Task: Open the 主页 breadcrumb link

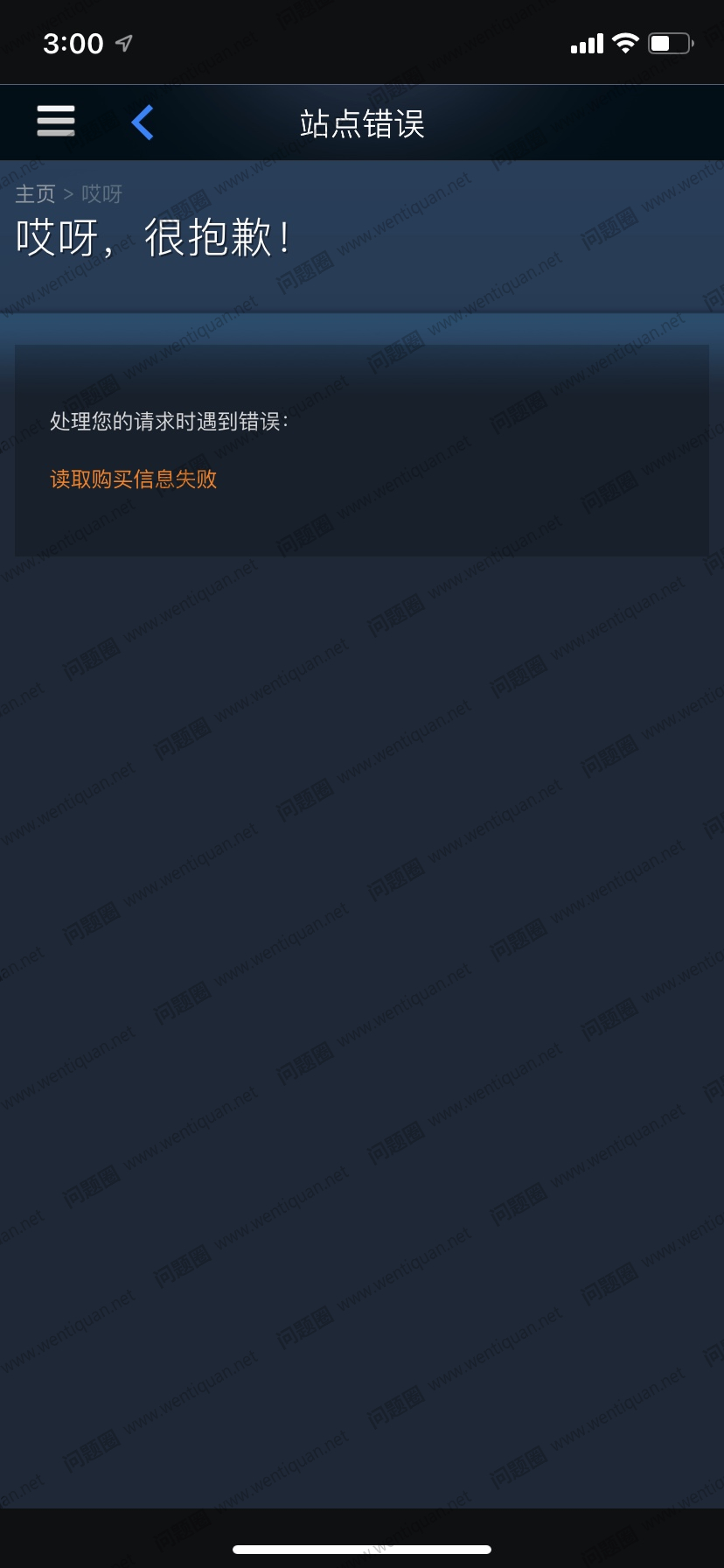Action: coord(35,193)
